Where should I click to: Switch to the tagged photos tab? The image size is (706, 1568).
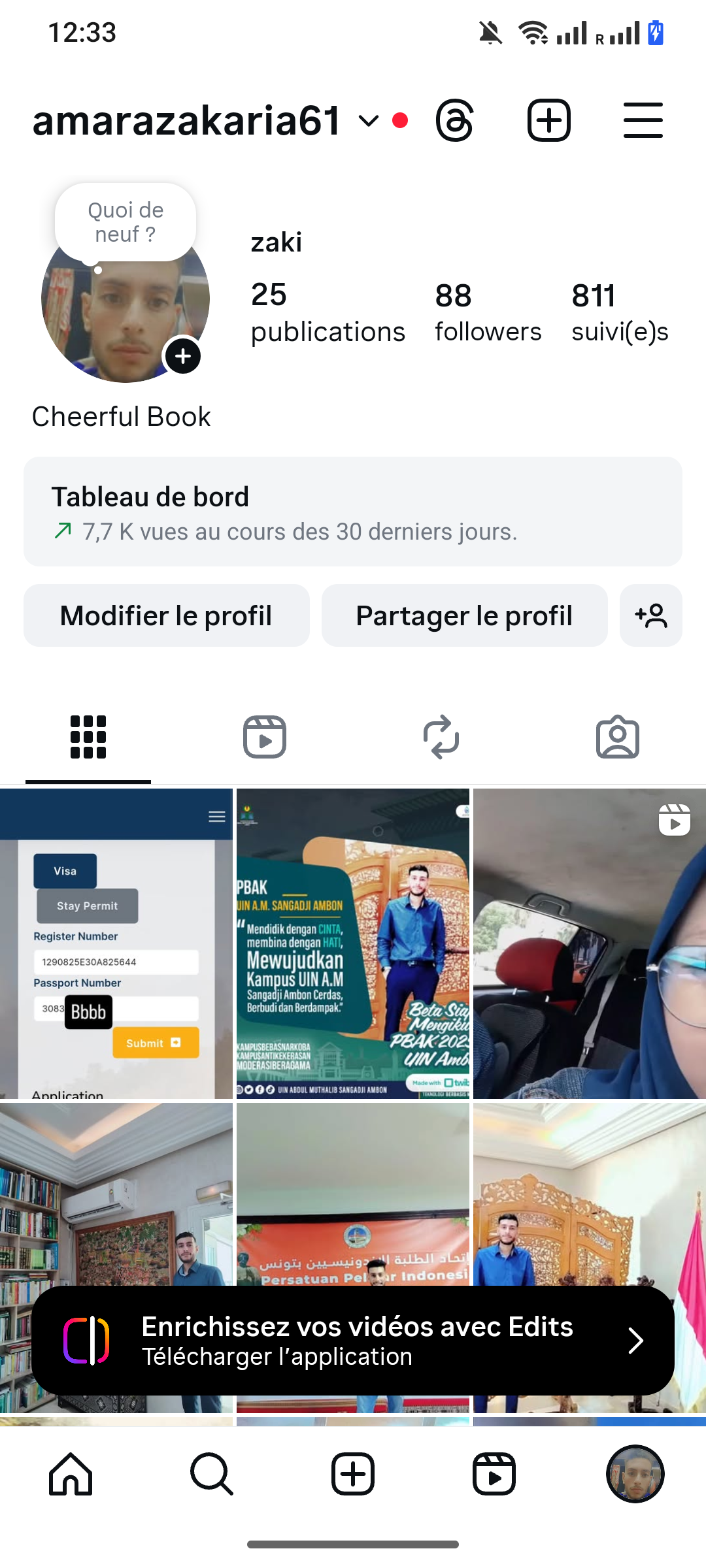coord(618,737)
